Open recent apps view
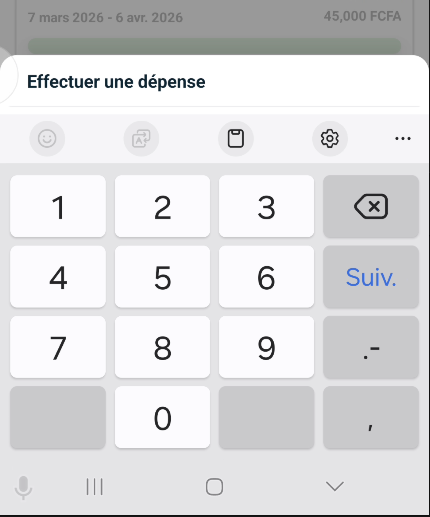430x517 pixels. click(x=95, y=487)
